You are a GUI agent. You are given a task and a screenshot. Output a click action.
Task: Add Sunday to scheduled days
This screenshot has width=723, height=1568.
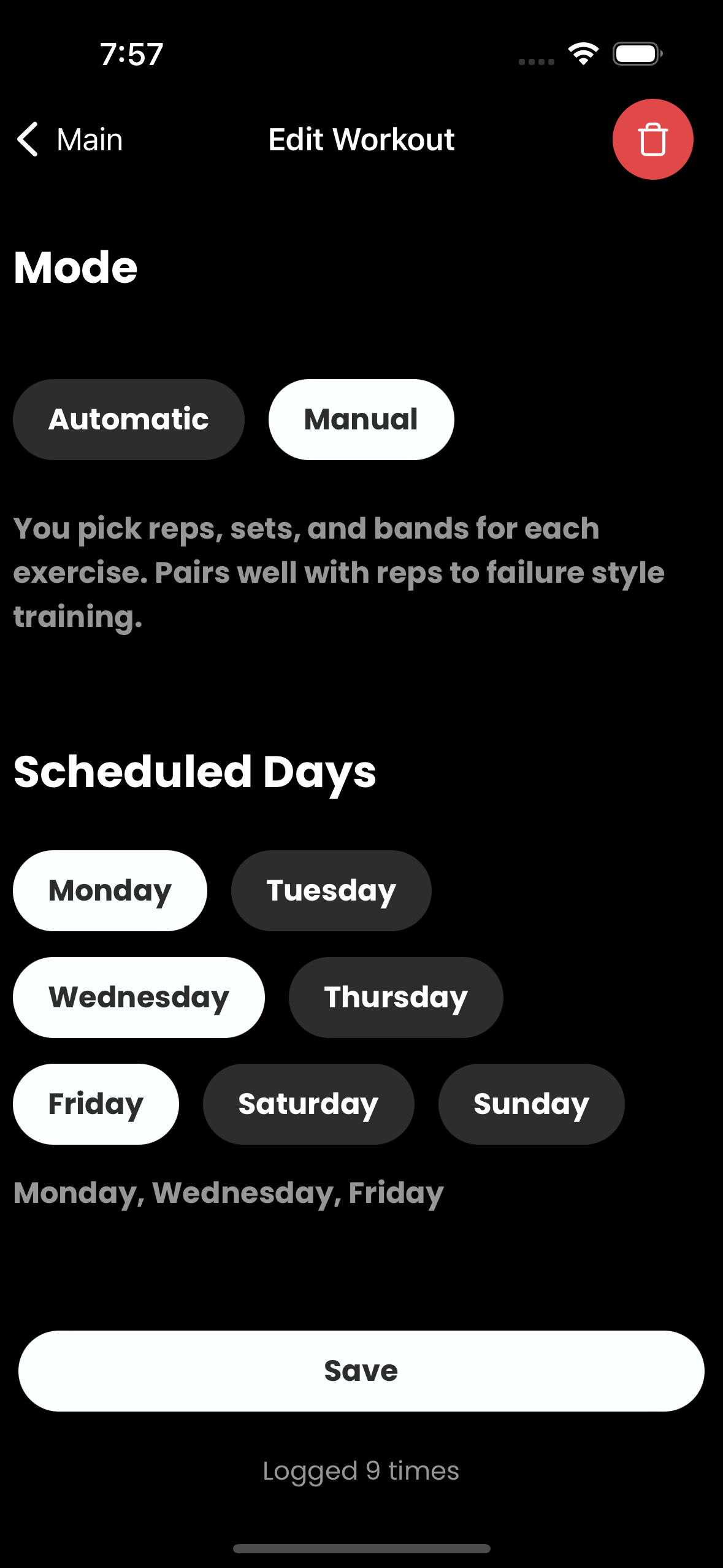pyautogui.click(x=531, y=1104)
